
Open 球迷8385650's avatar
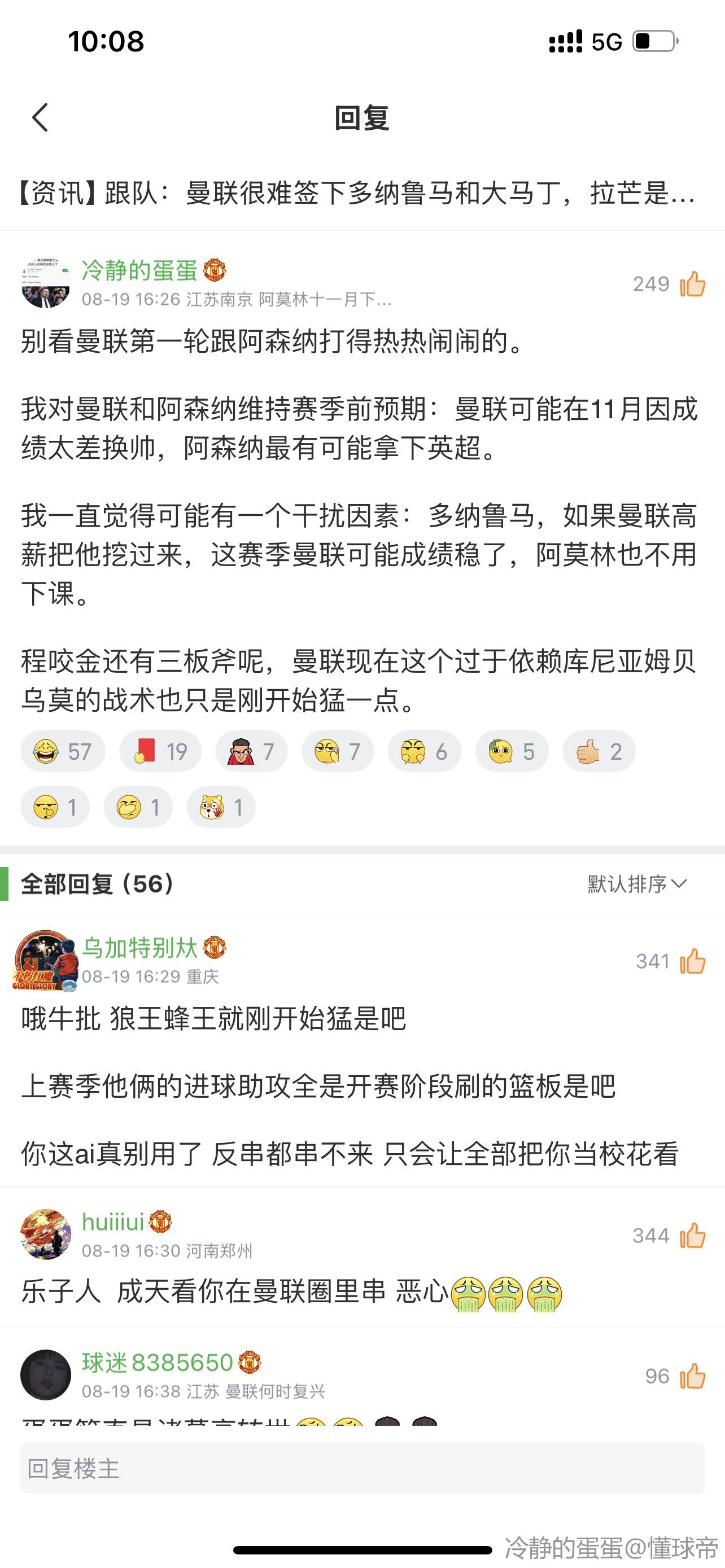click(x=46, y=1375)
